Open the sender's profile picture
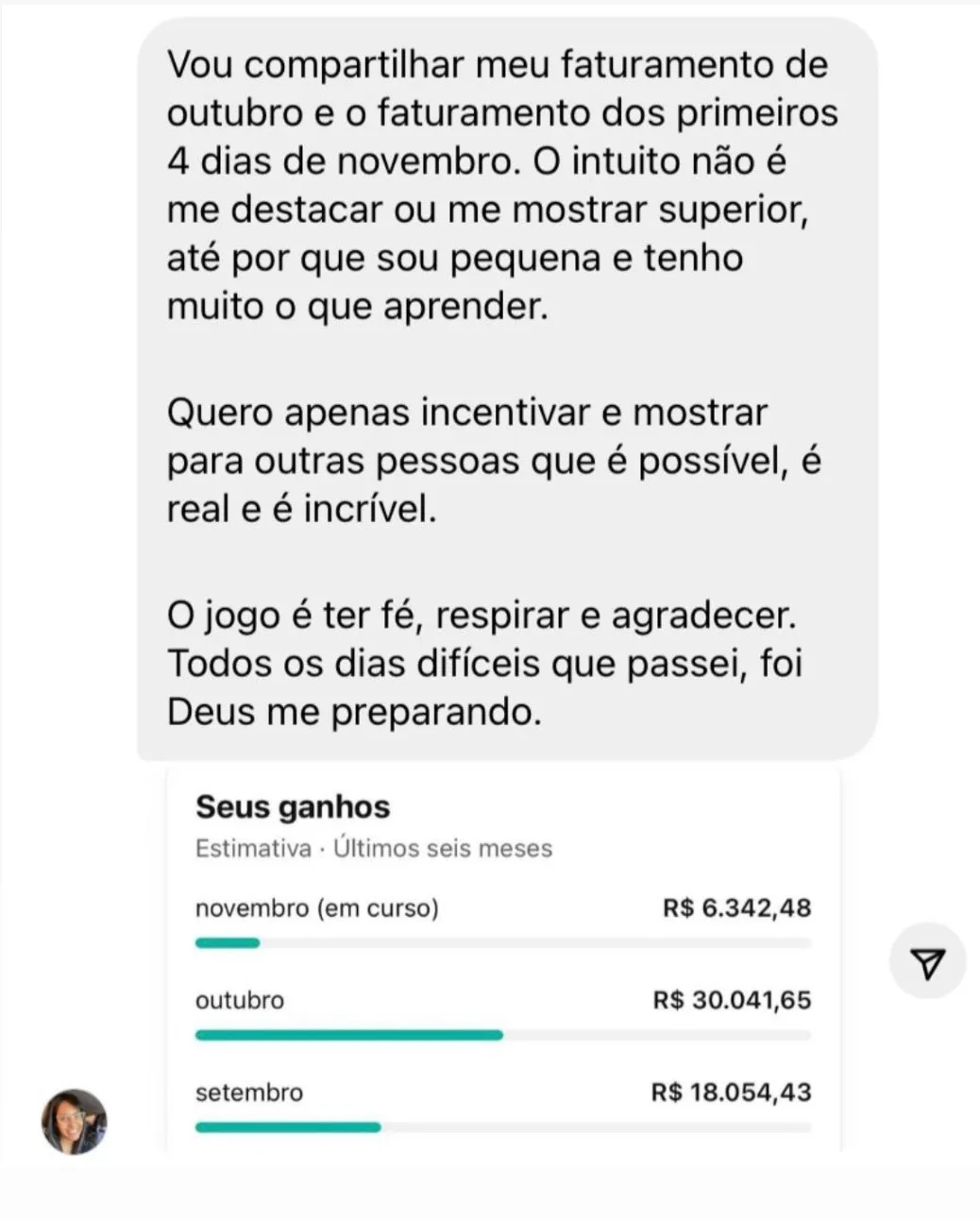980x1220 pixels. coord(74,1121)
